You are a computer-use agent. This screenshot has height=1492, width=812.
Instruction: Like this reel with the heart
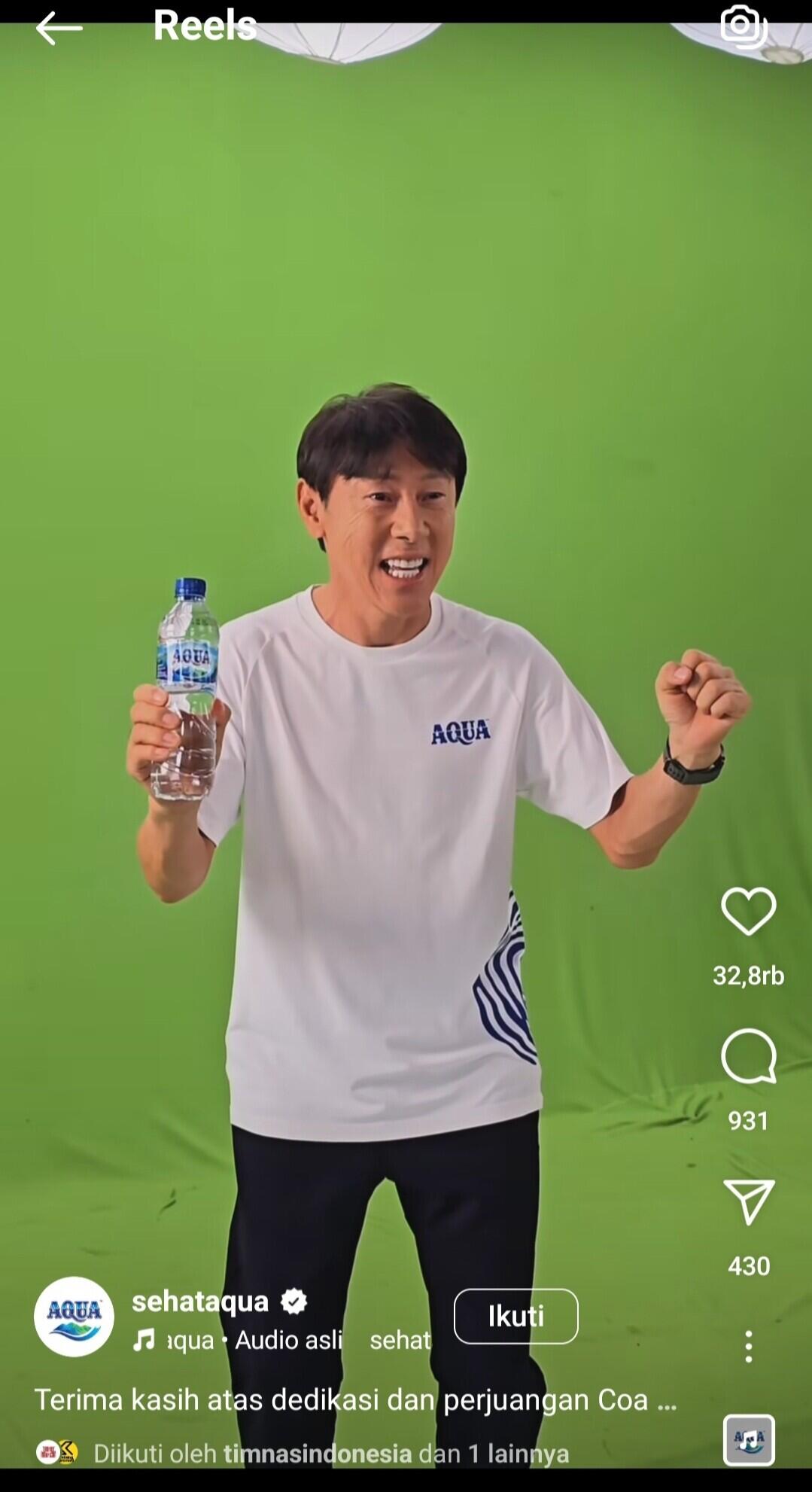click(748, 911)
